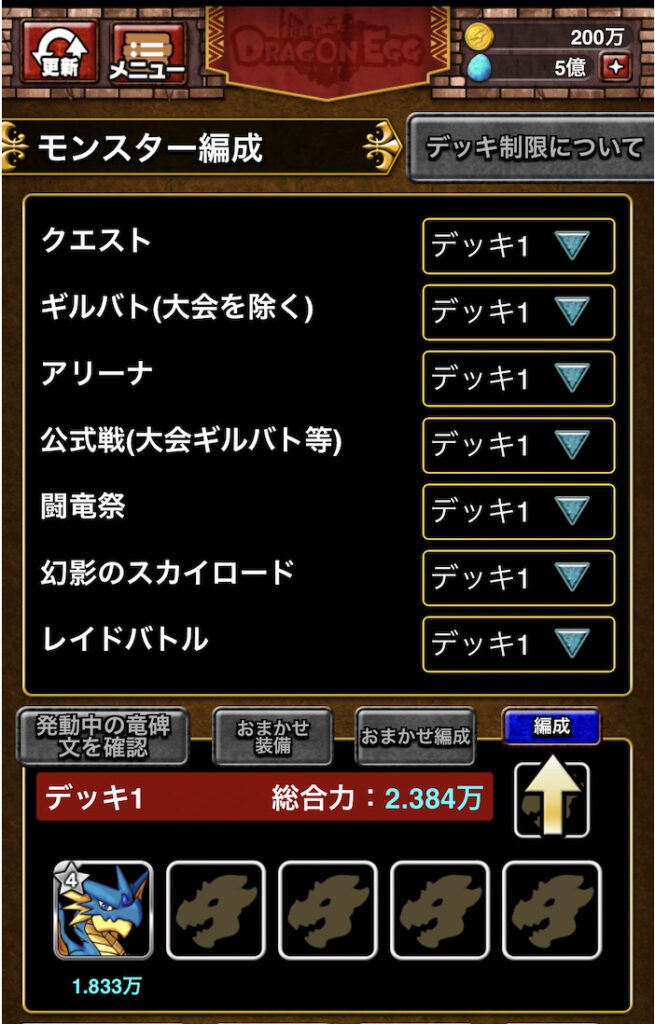Open the 公式戦(大会ギルバト等) deck dropdown

[518, 445]
